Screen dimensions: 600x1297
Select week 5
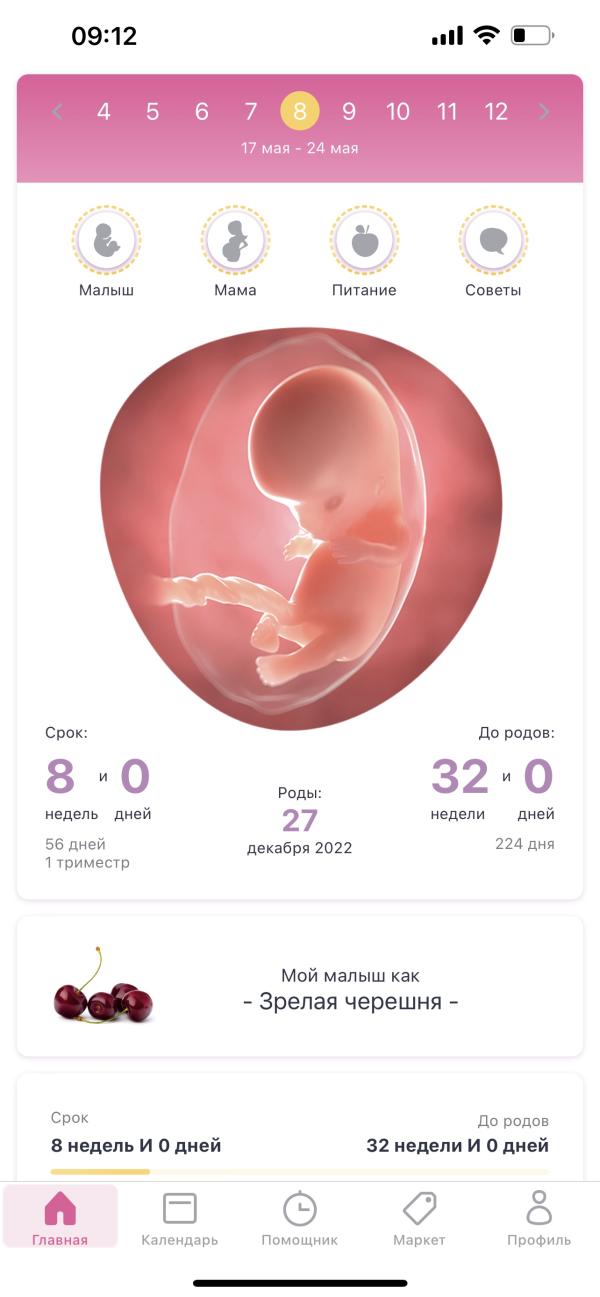click(x=153, y=112)
